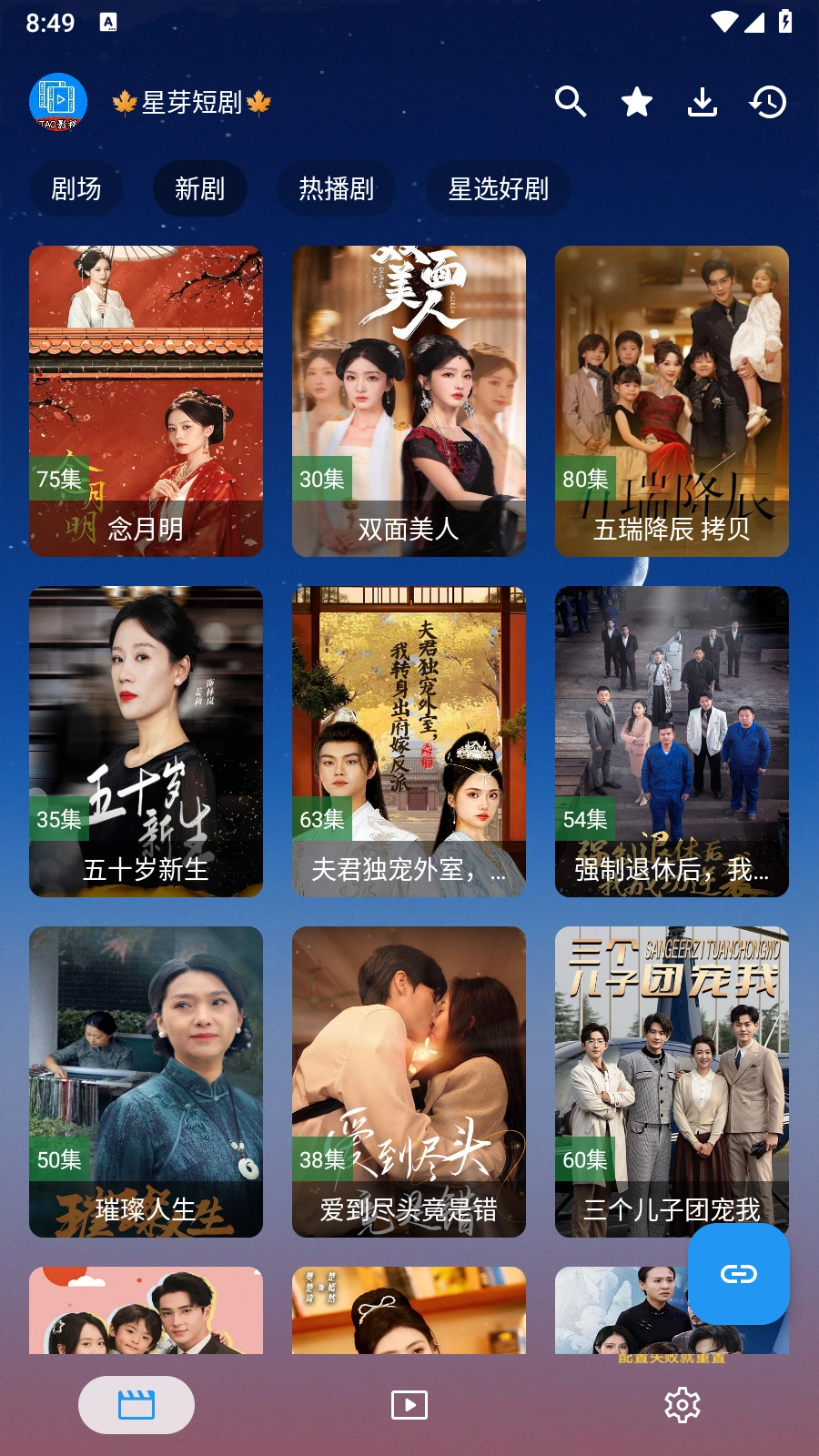The image size is (819, 1456).
Task: Open favorites via the star icon
Action: pyautogui.click(x=637, y=102)
